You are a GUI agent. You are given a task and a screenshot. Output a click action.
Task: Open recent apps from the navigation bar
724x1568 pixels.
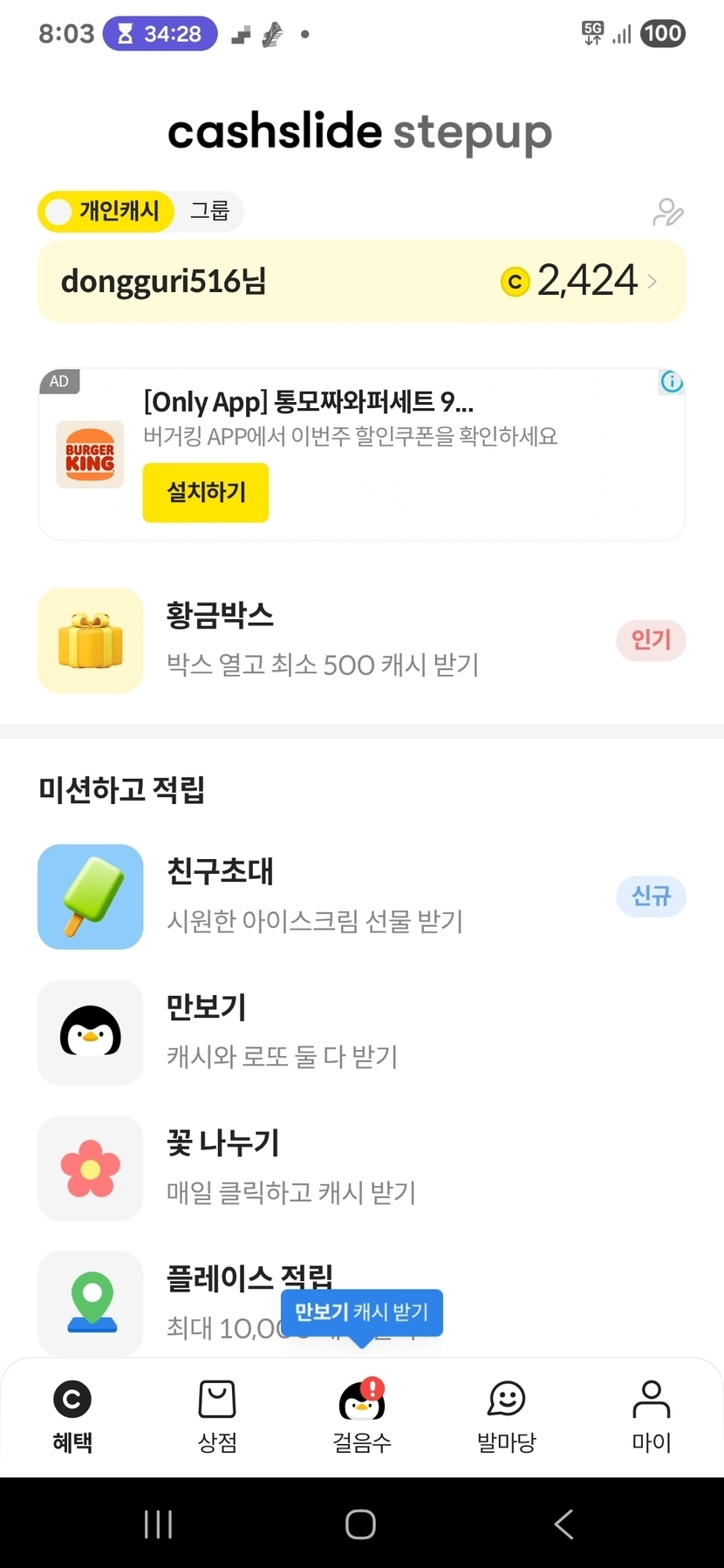pyautogui.click(x=158, y=1524)
